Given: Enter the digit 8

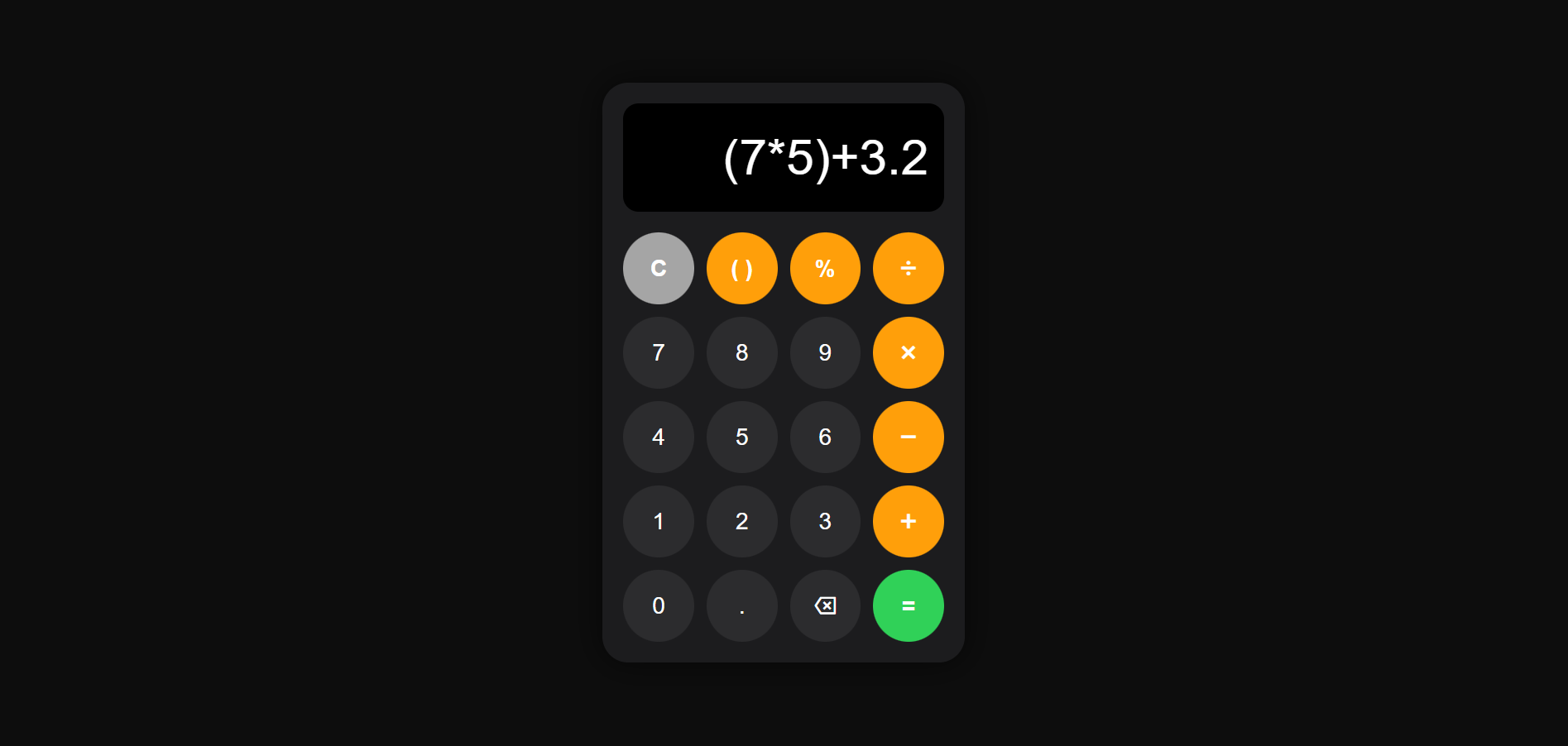Looking at the screenshot, I should pyautogui.click(x=741, y=352).
